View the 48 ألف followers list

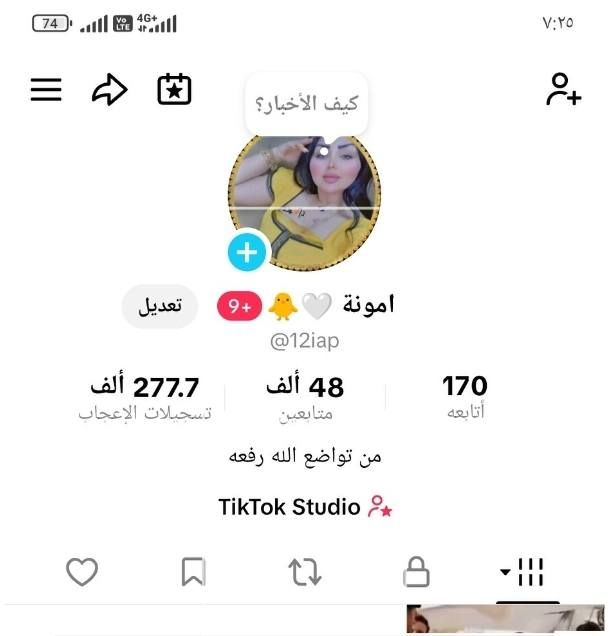305,397
